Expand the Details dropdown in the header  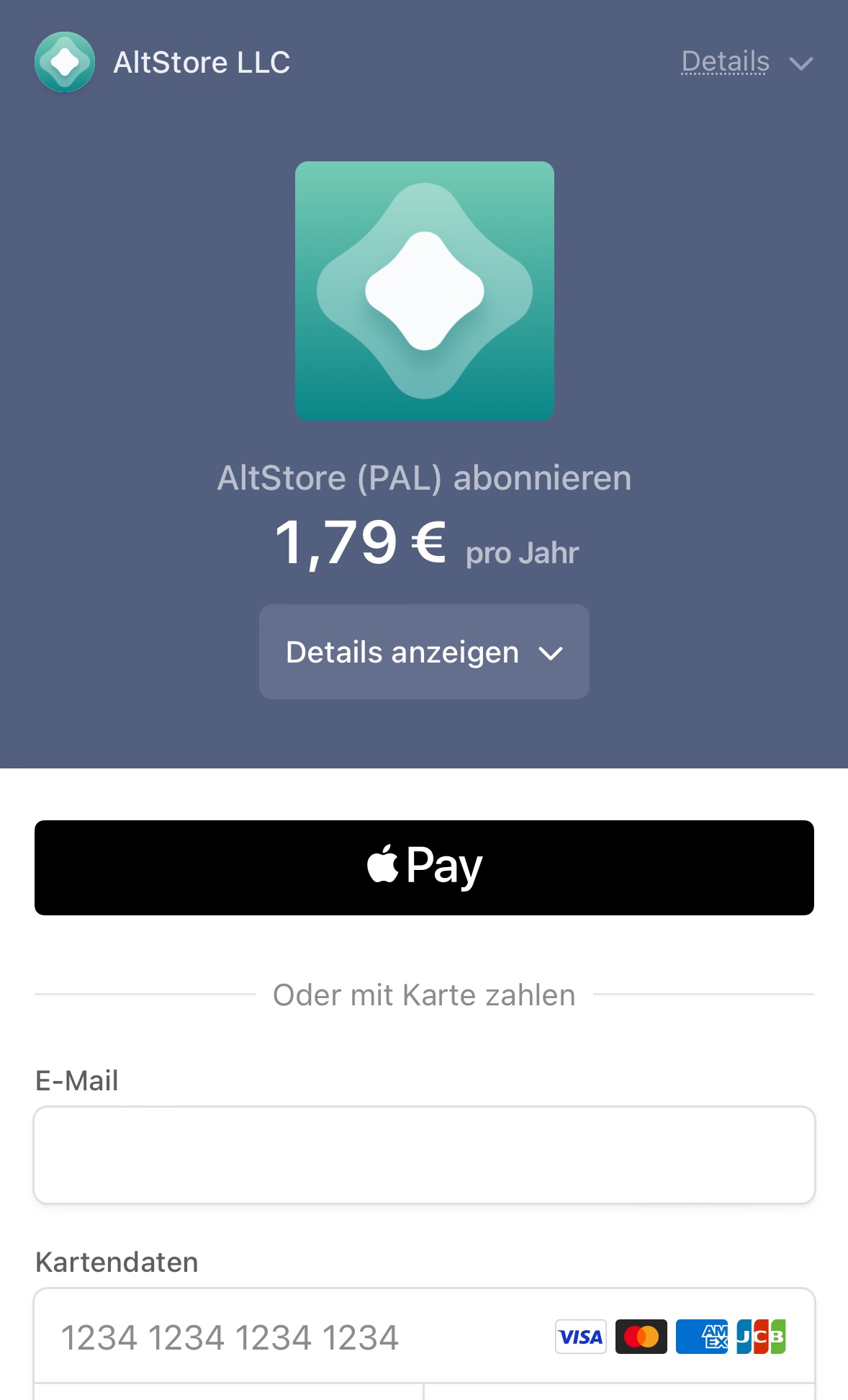746,63
